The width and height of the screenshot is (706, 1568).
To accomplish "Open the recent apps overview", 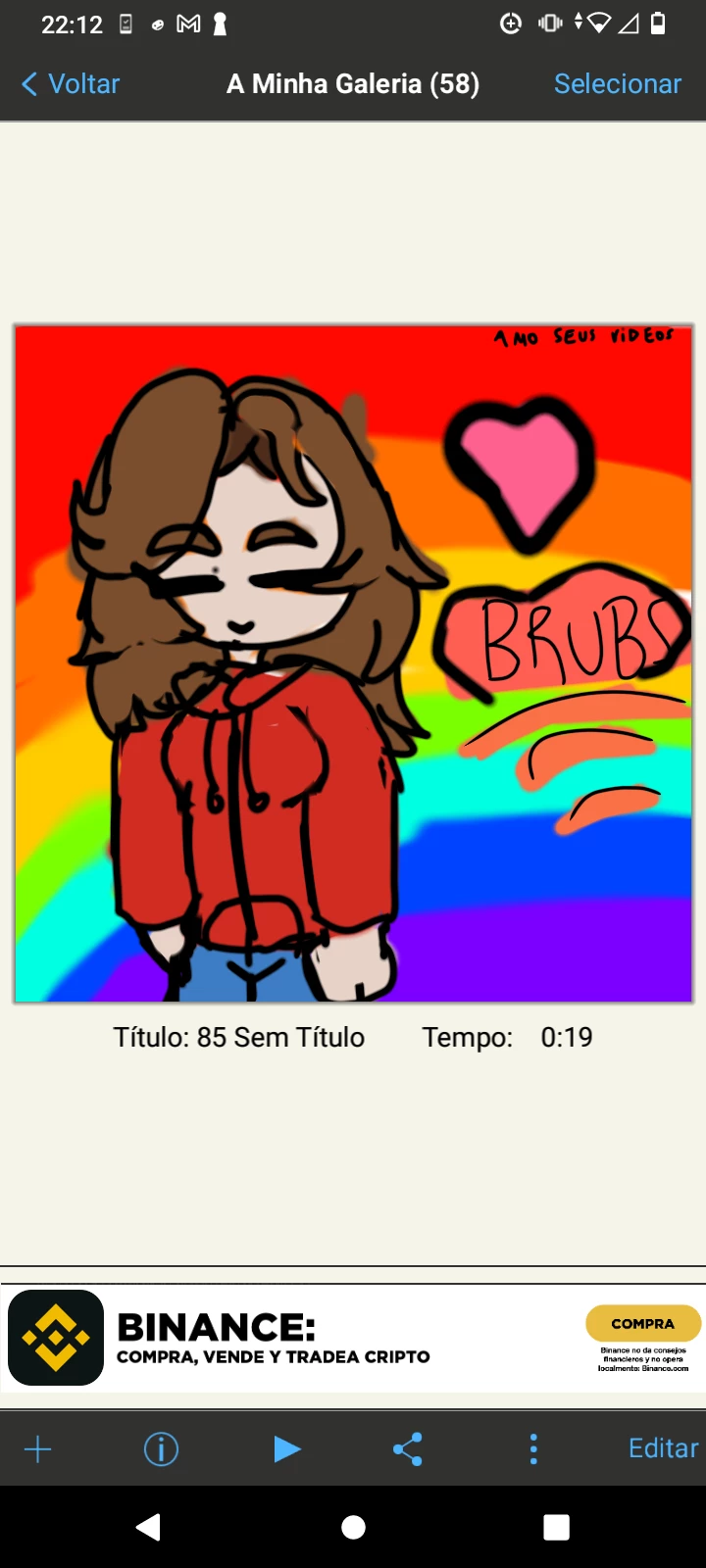I will 556,1527.
